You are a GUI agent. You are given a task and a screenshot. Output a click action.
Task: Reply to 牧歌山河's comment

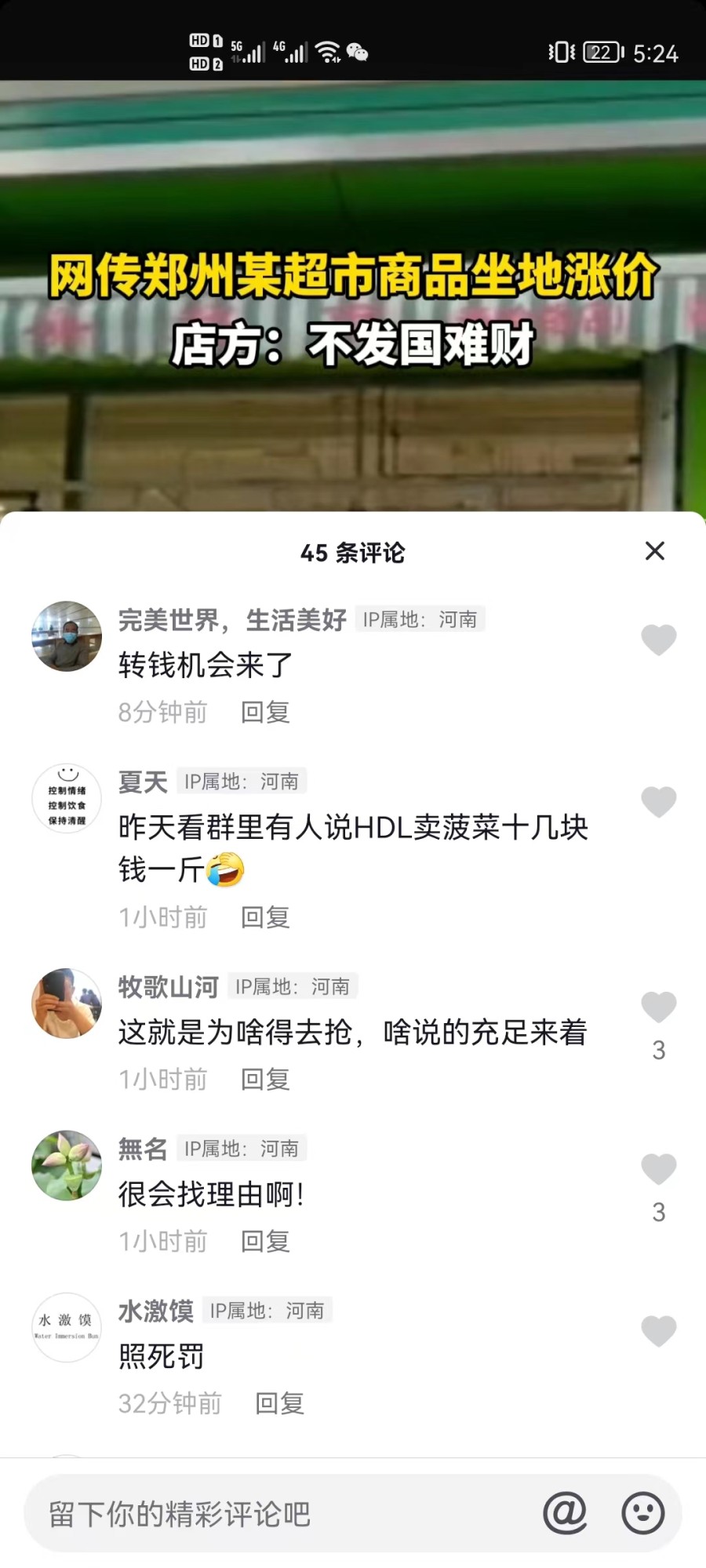[x=265, y=1079]
